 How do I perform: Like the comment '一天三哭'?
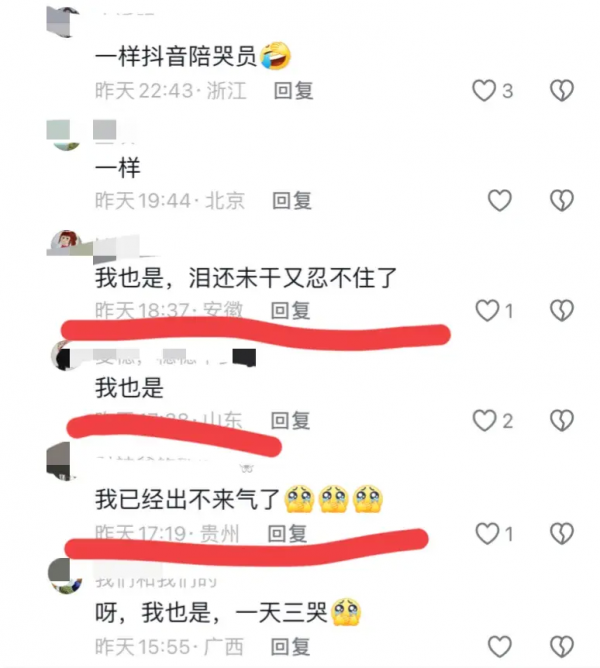point(499,646)
